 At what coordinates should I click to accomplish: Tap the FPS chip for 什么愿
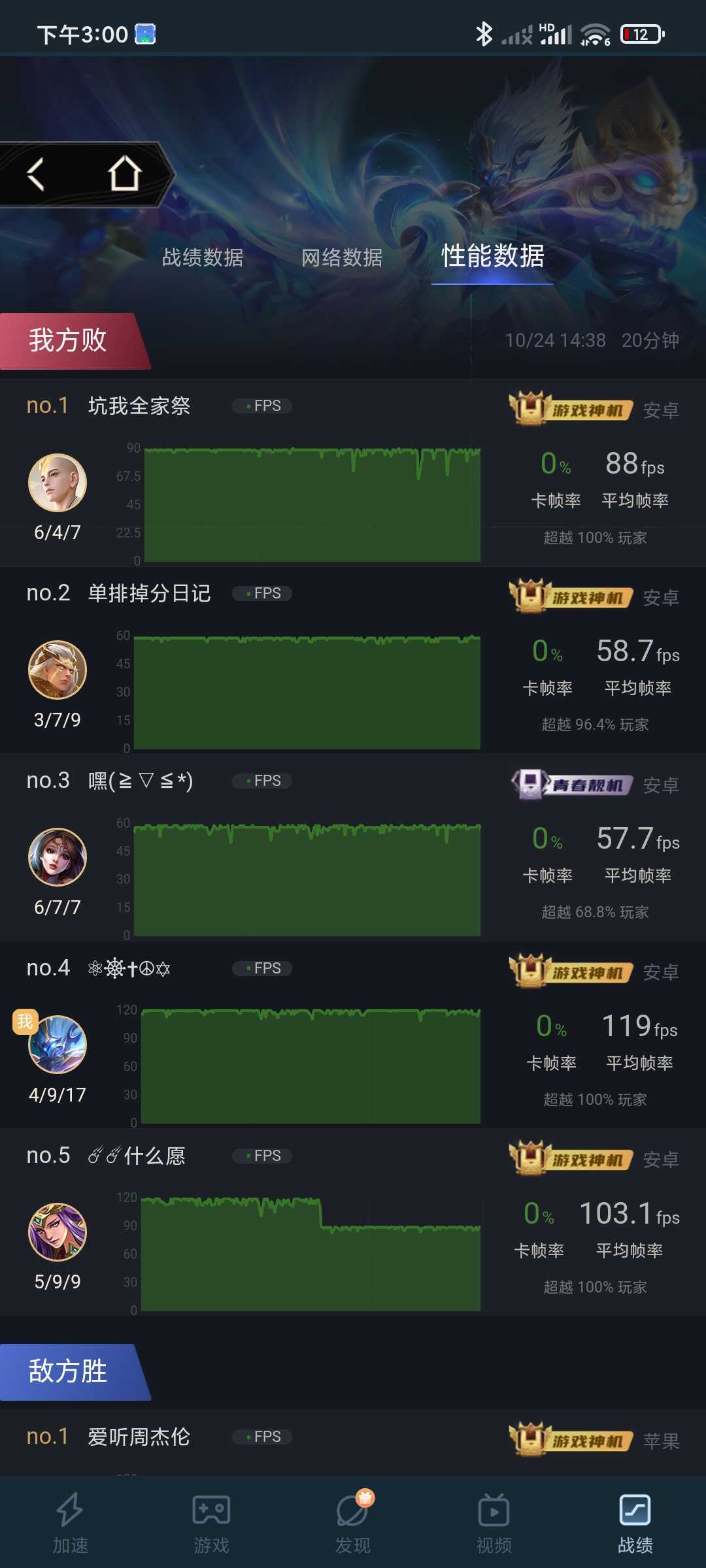262,1156
